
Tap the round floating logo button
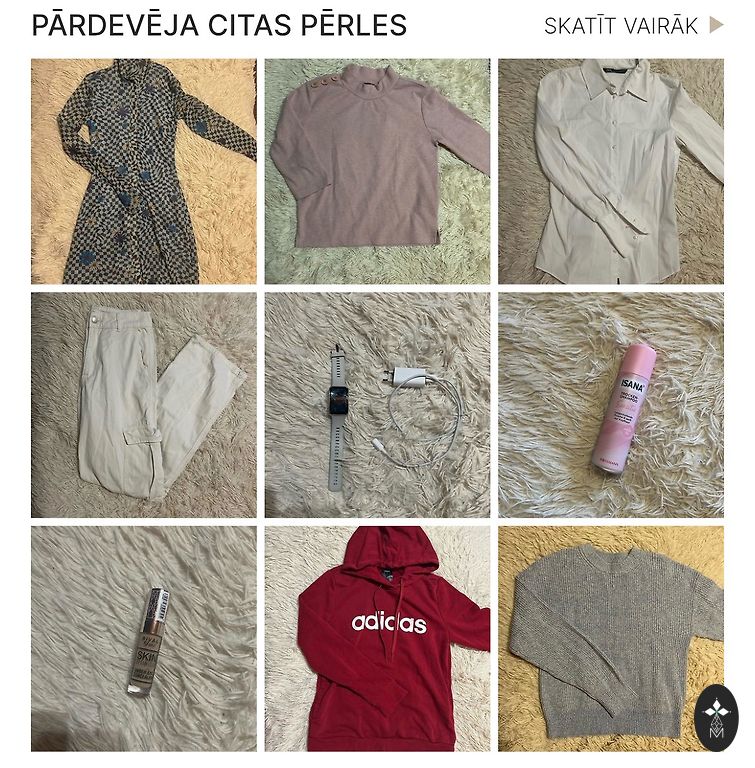716,718
